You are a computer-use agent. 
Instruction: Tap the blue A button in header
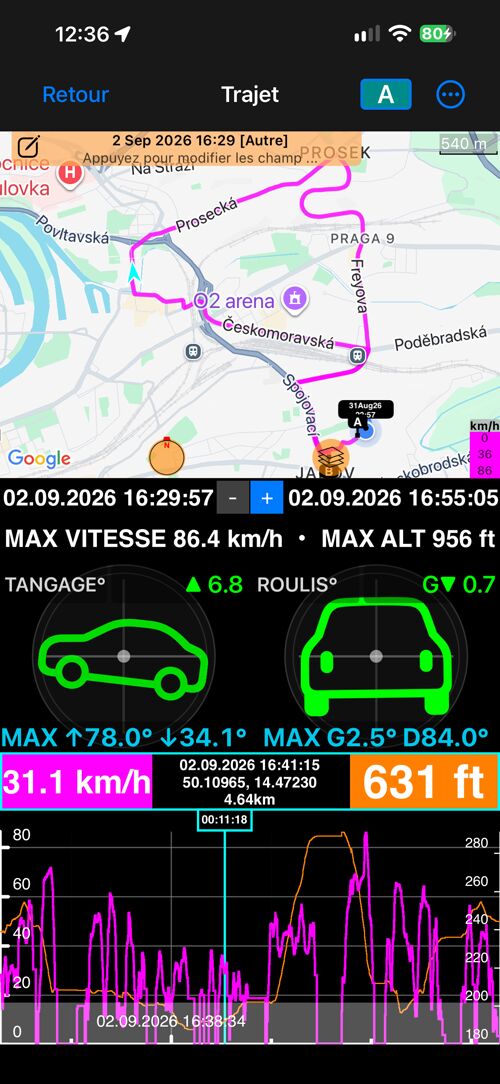[x=386, y=94]
